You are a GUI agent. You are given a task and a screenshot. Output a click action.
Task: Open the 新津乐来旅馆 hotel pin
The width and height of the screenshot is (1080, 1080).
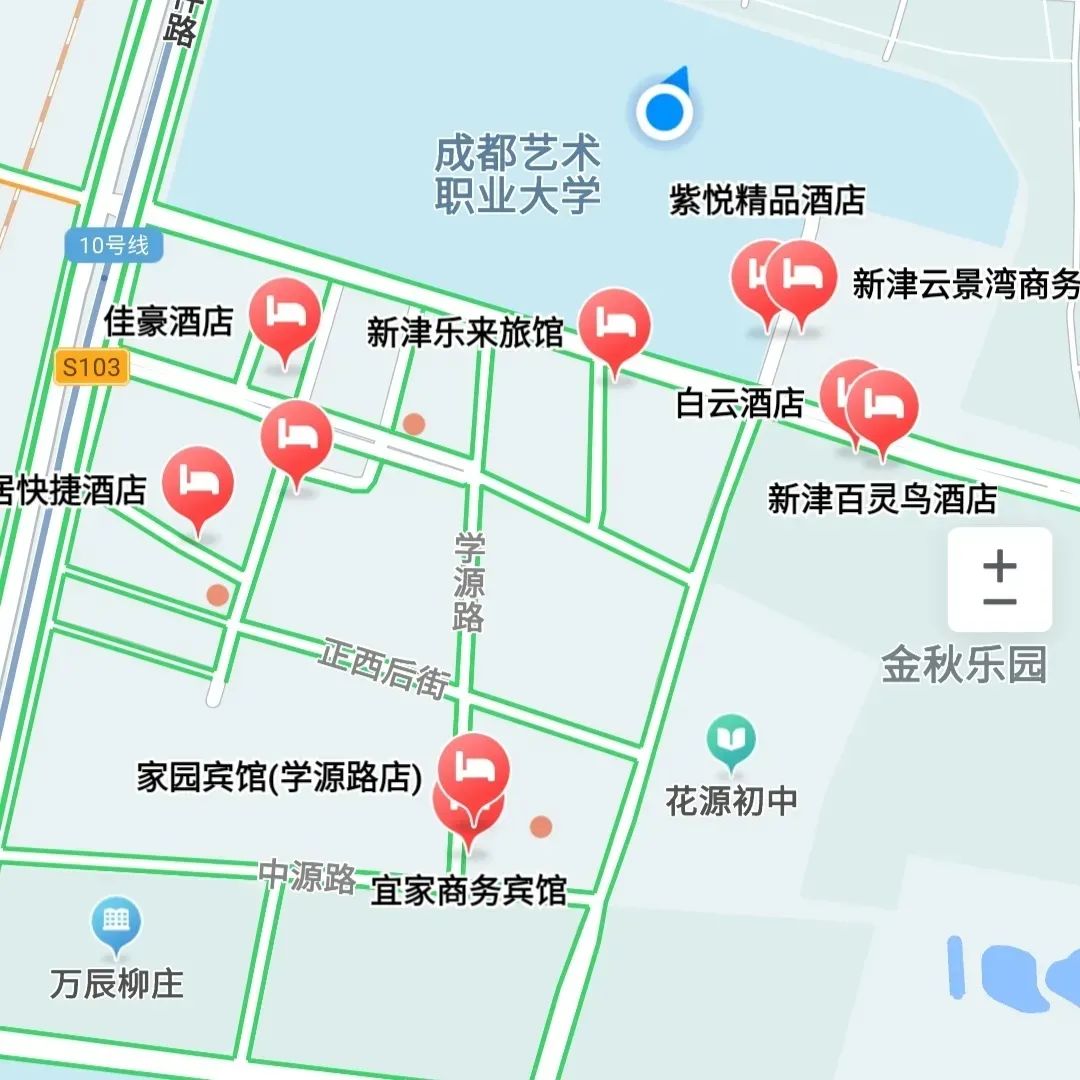[615, 326]
